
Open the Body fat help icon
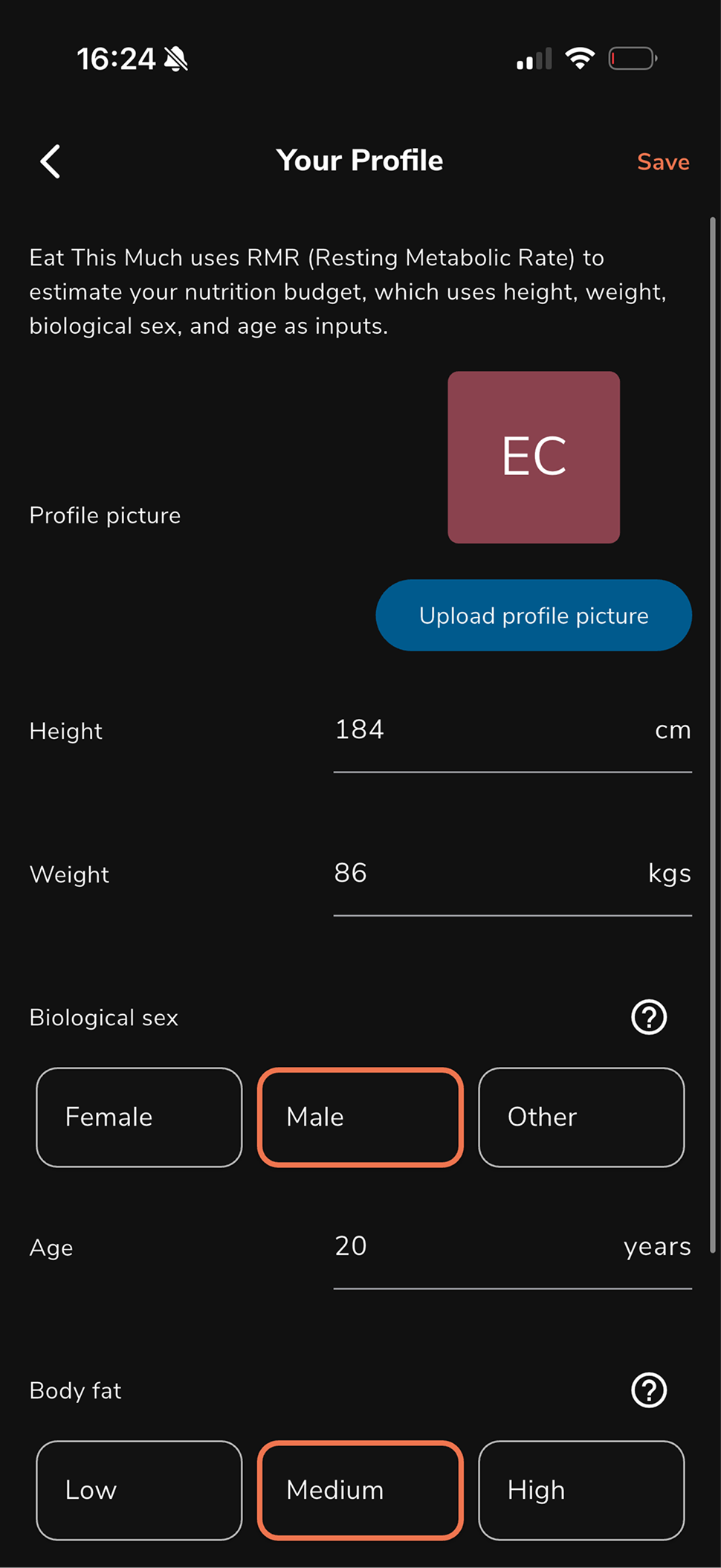[x=648, y=1390]
